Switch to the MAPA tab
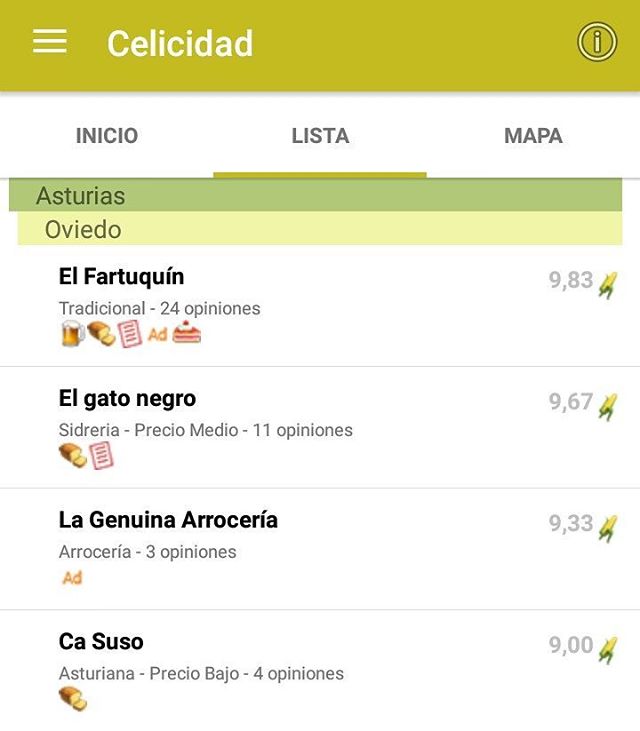Image resolution: width=640 pixels, height=731 pixels. click(x=533, y=136)
